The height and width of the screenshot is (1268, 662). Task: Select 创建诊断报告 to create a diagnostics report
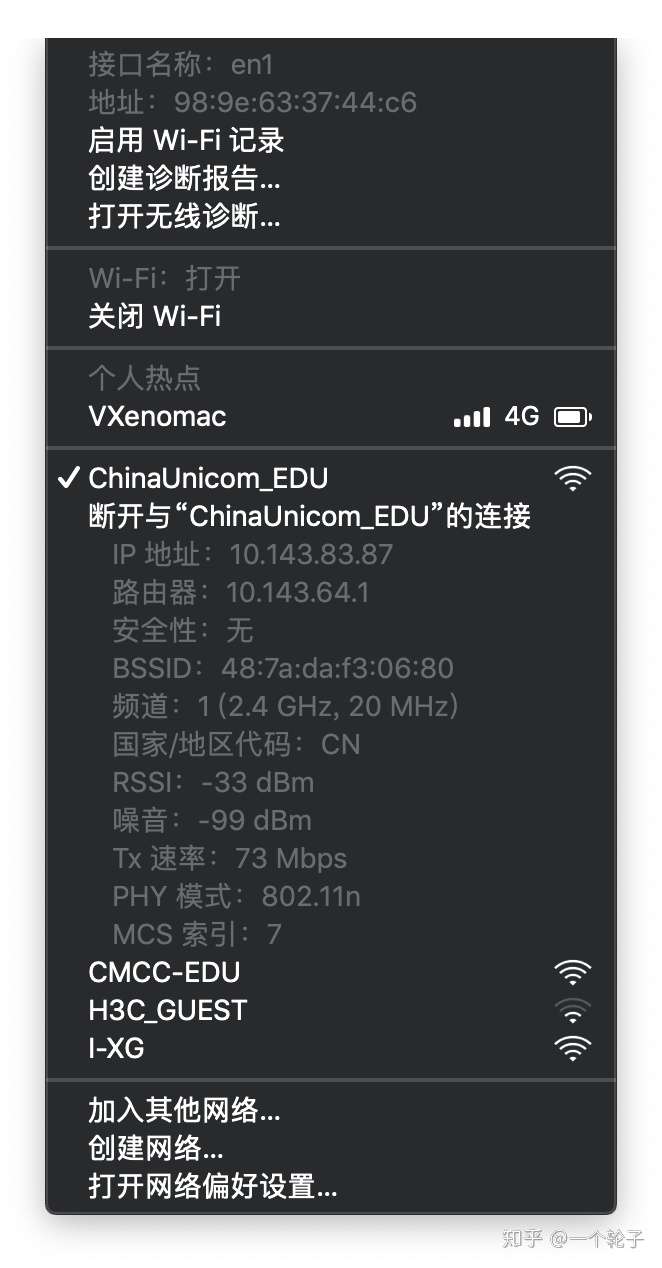(184, 178)
